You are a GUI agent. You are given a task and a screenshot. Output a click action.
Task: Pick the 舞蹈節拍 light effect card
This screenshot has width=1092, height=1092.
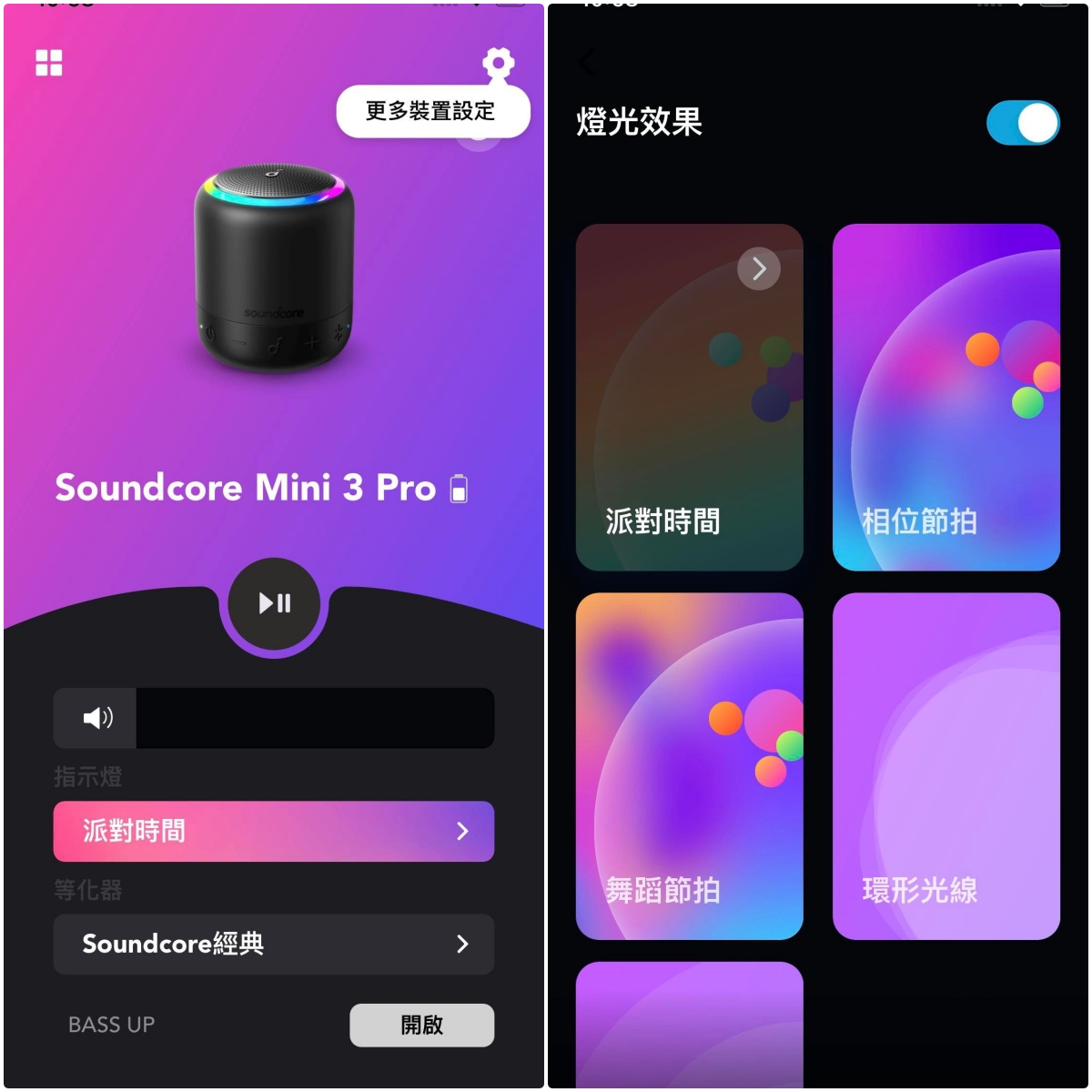point(689,765)
